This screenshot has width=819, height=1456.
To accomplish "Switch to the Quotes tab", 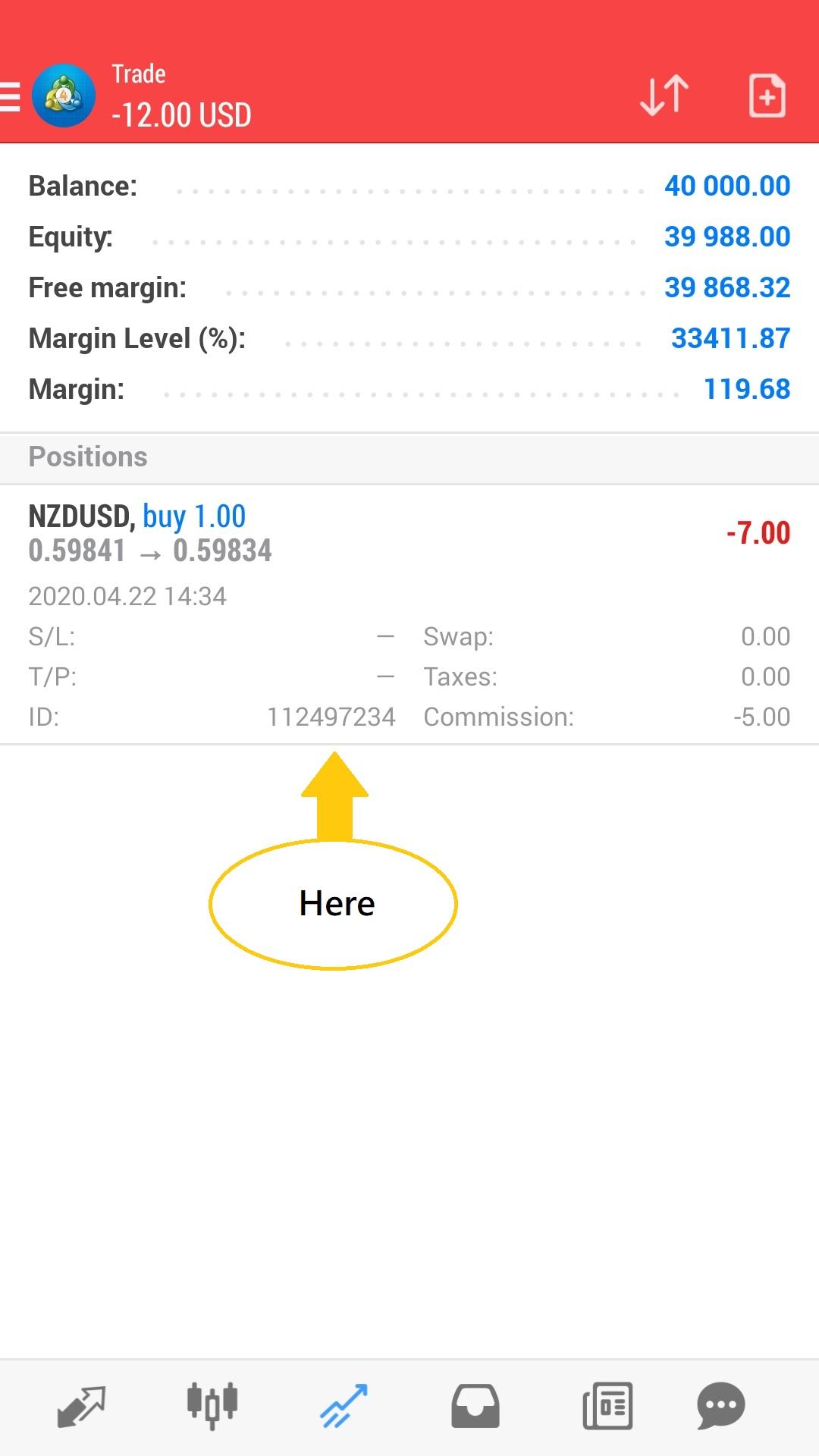I will (x=81, y=1407).
